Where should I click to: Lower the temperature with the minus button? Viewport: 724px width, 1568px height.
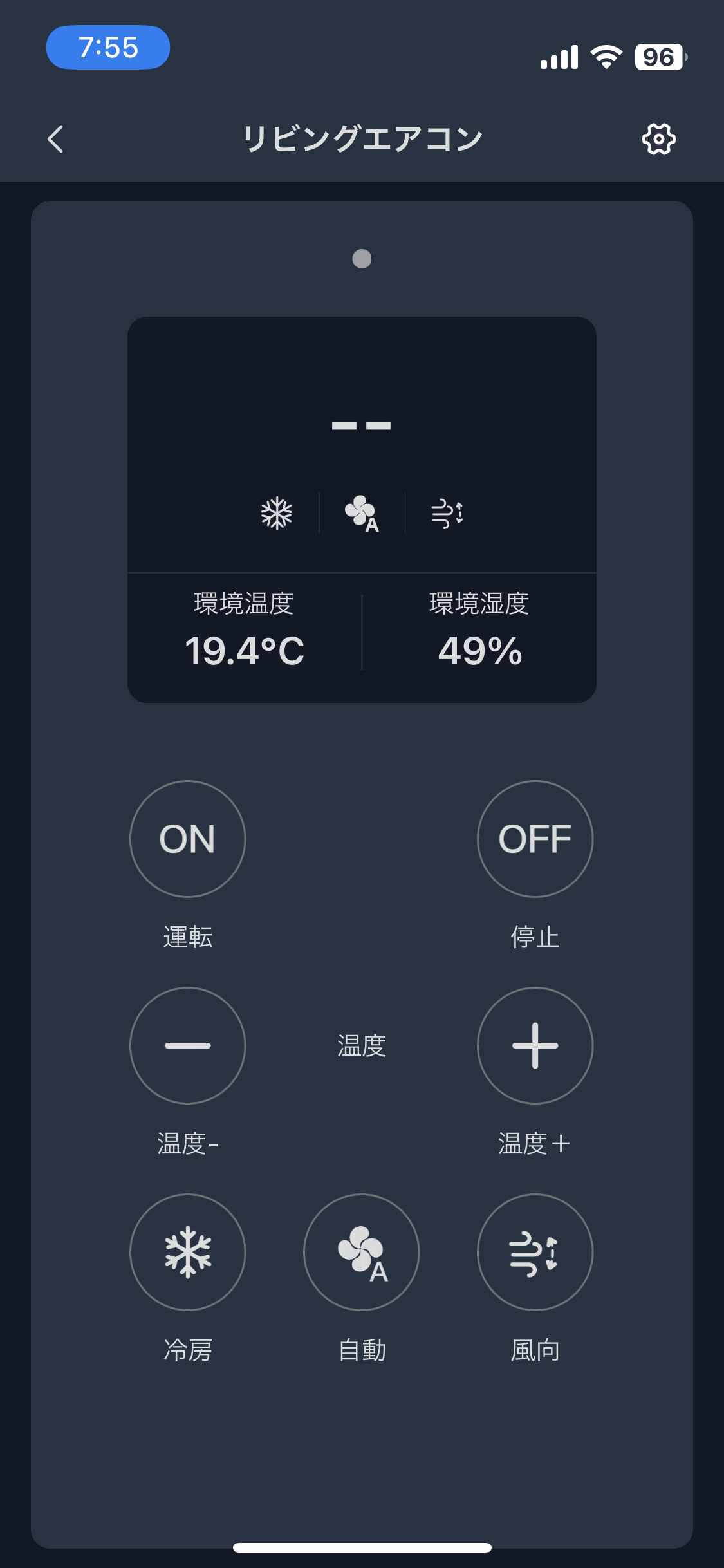188,1045
